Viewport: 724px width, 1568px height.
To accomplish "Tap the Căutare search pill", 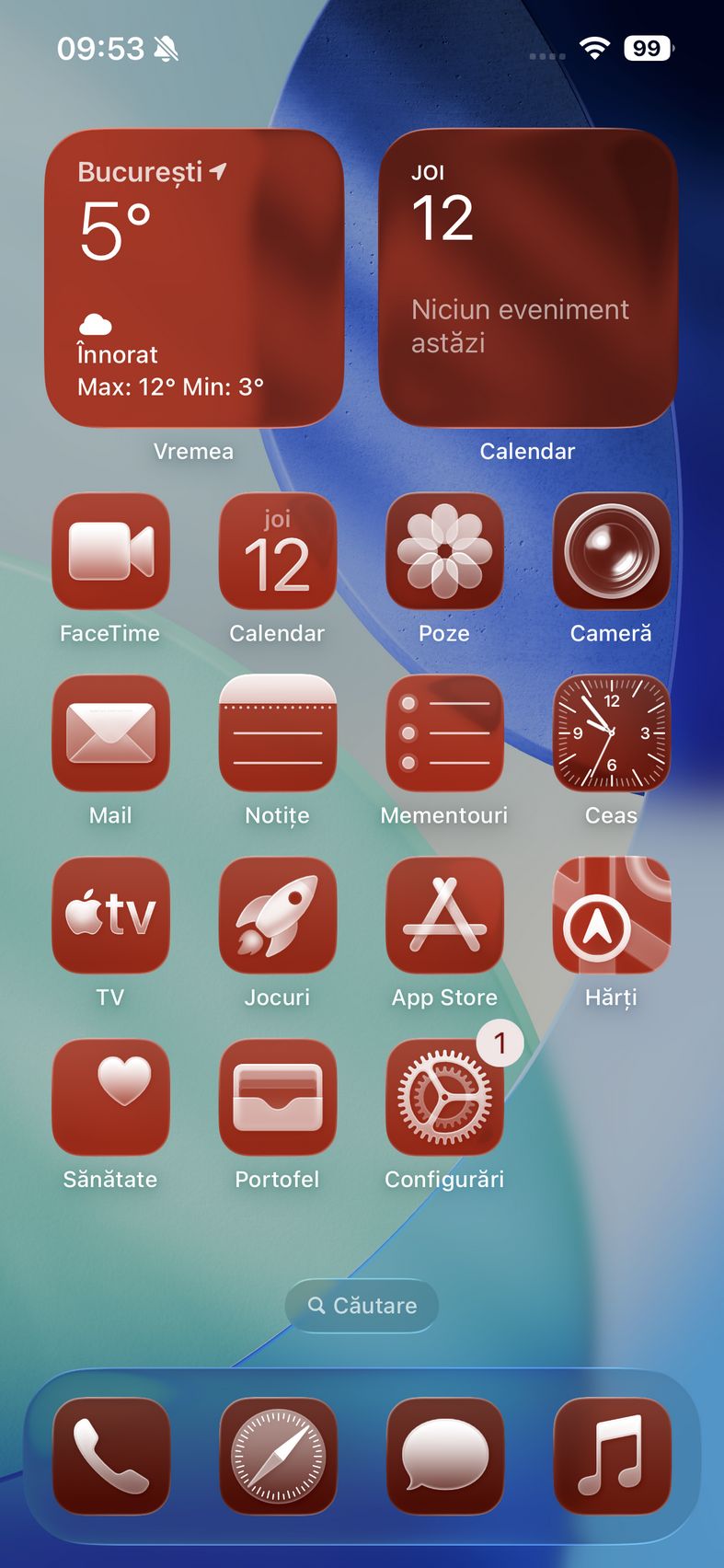I will (362, 1305).
